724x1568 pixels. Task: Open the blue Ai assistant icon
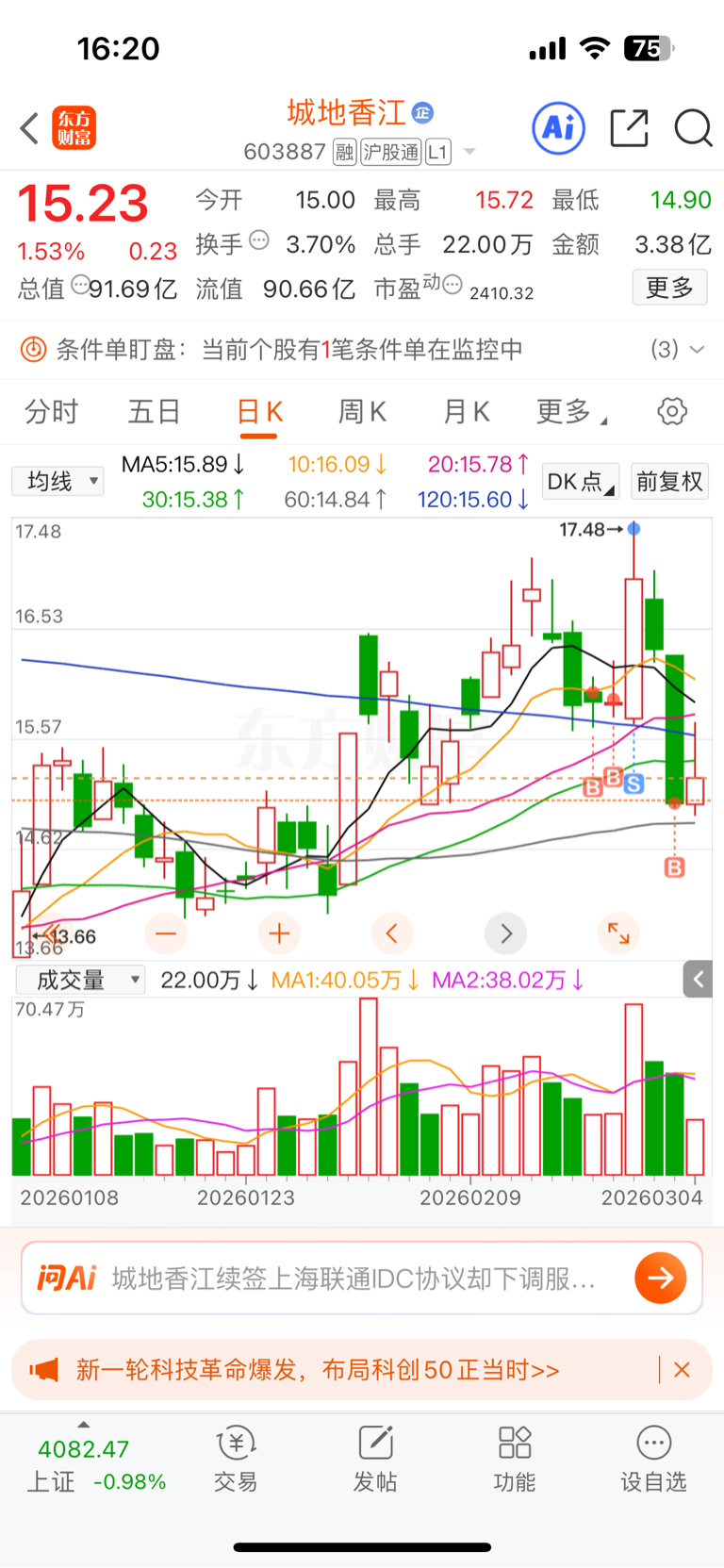[x=558, y=128]
